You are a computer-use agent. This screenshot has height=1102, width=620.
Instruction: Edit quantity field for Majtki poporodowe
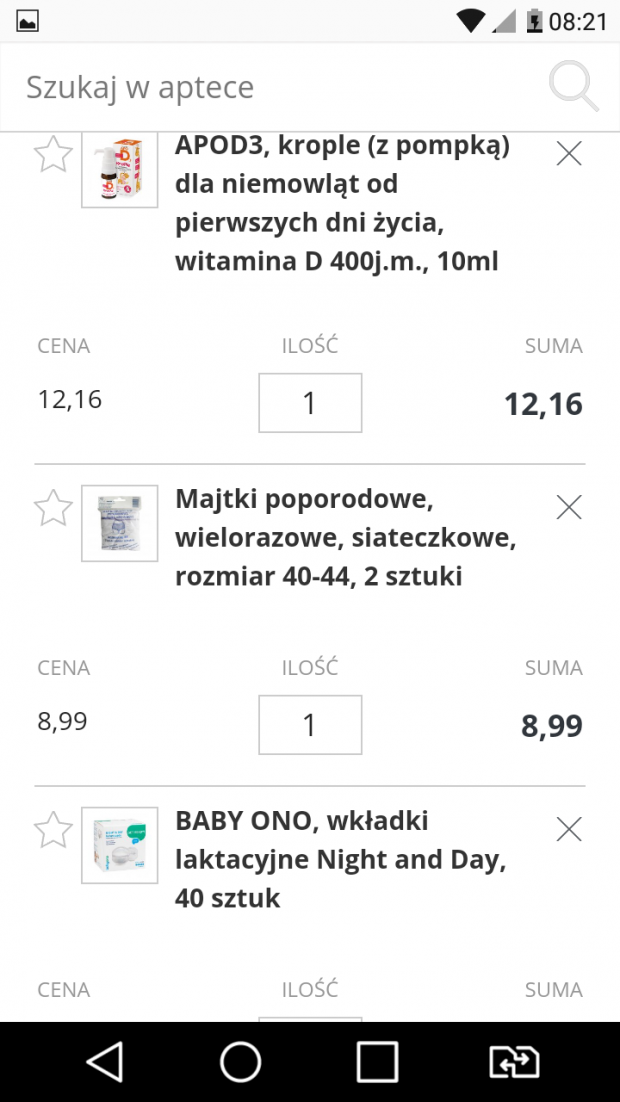(310, 725)
